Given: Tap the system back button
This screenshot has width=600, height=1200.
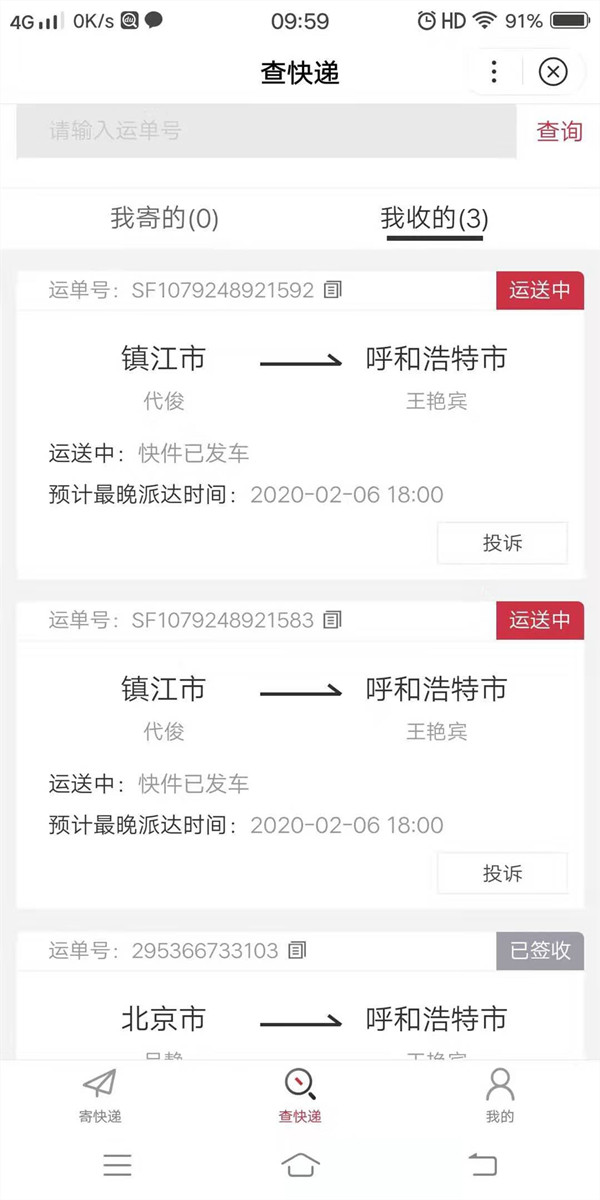Looking at the screenshot, I should point(483,1164).
